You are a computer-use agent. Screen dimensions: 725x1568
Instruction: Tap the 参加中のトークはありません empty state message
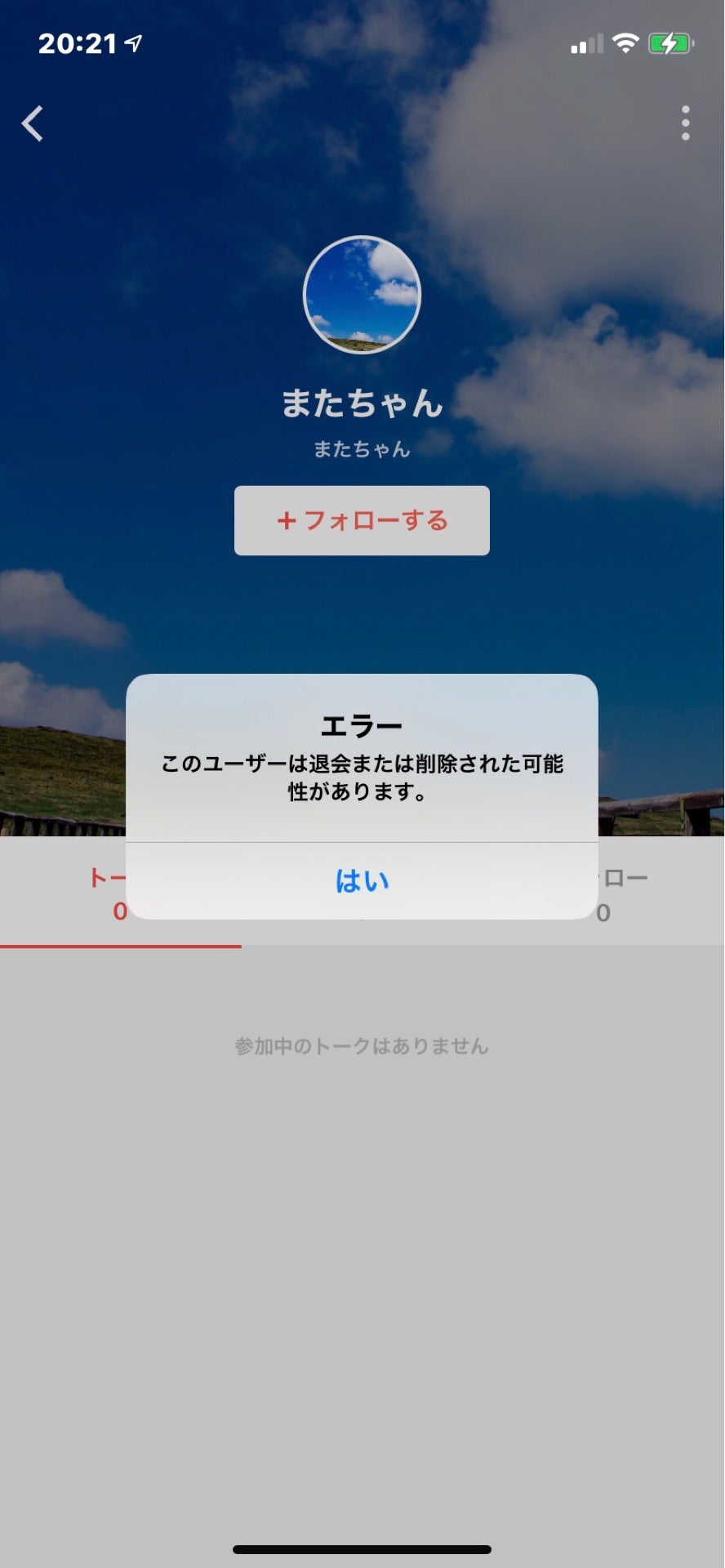(x=362, y=1045)
